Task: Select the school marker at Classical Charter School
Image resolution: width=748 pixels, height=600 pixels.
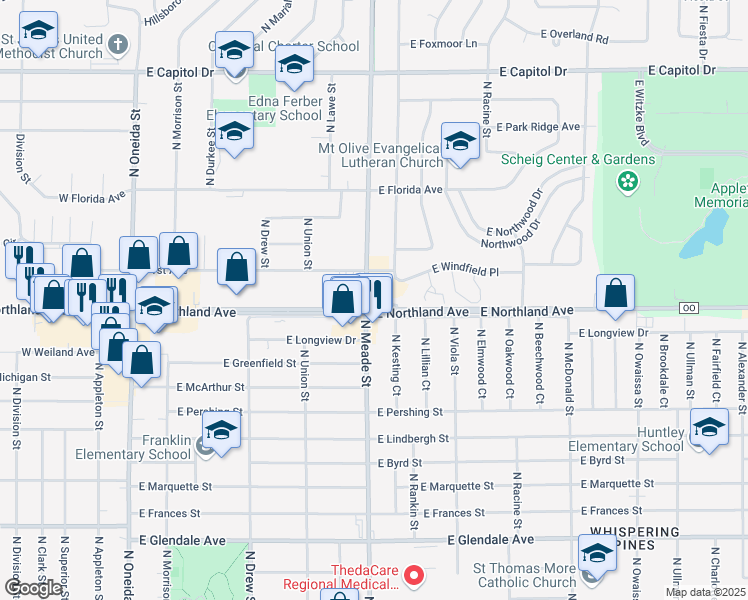Action: (234, 53)
